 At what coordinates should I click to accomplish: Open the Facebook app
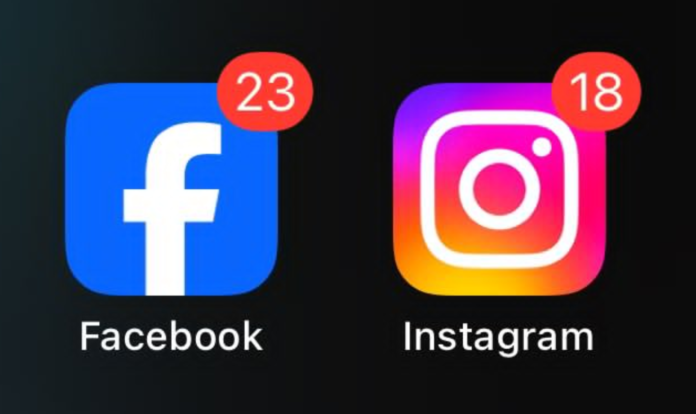point(171,190)
